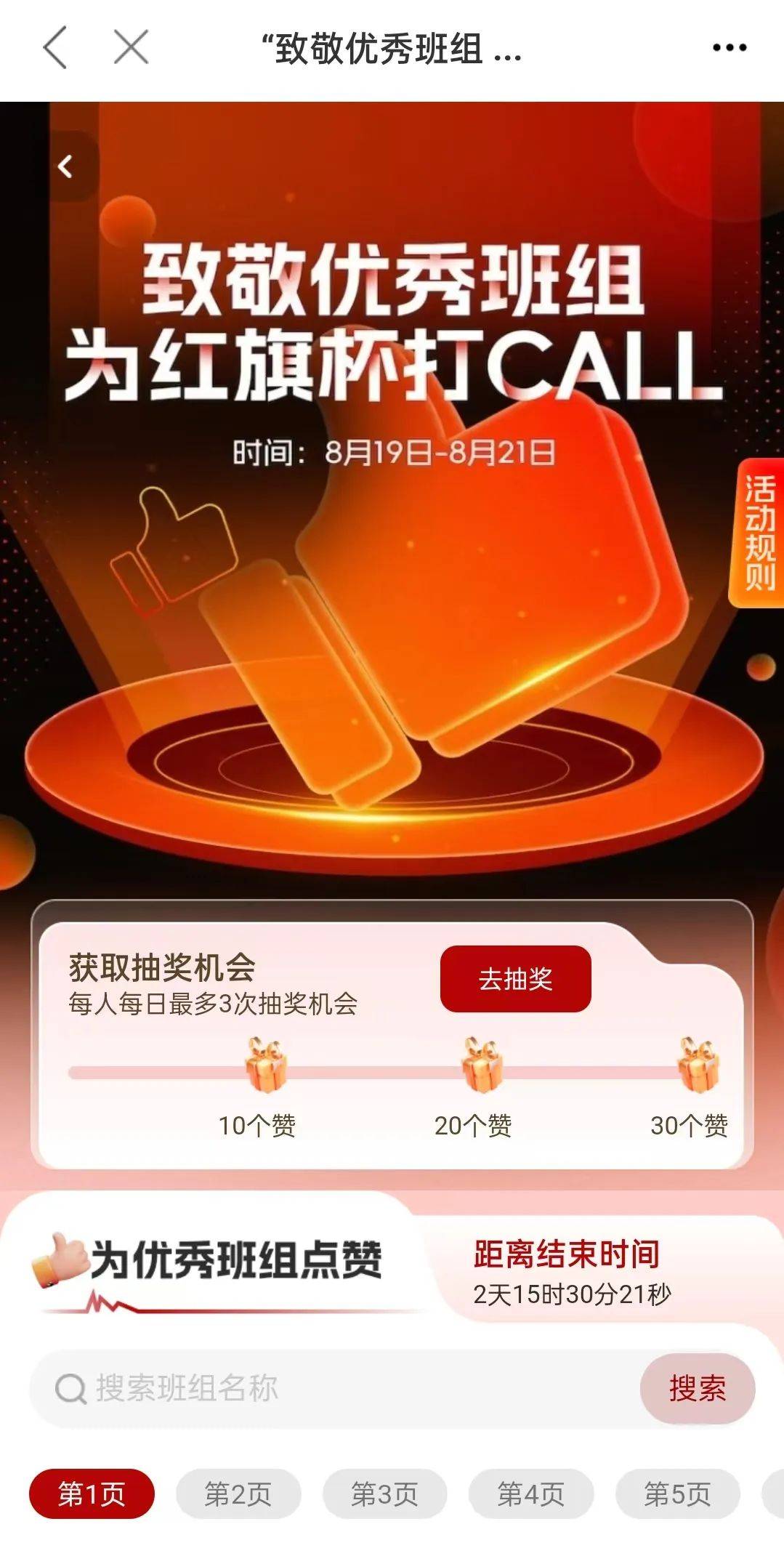This screenshot has width=784, height=1548.
Task: Open the three-dot overflow menu
Action: 729,48
